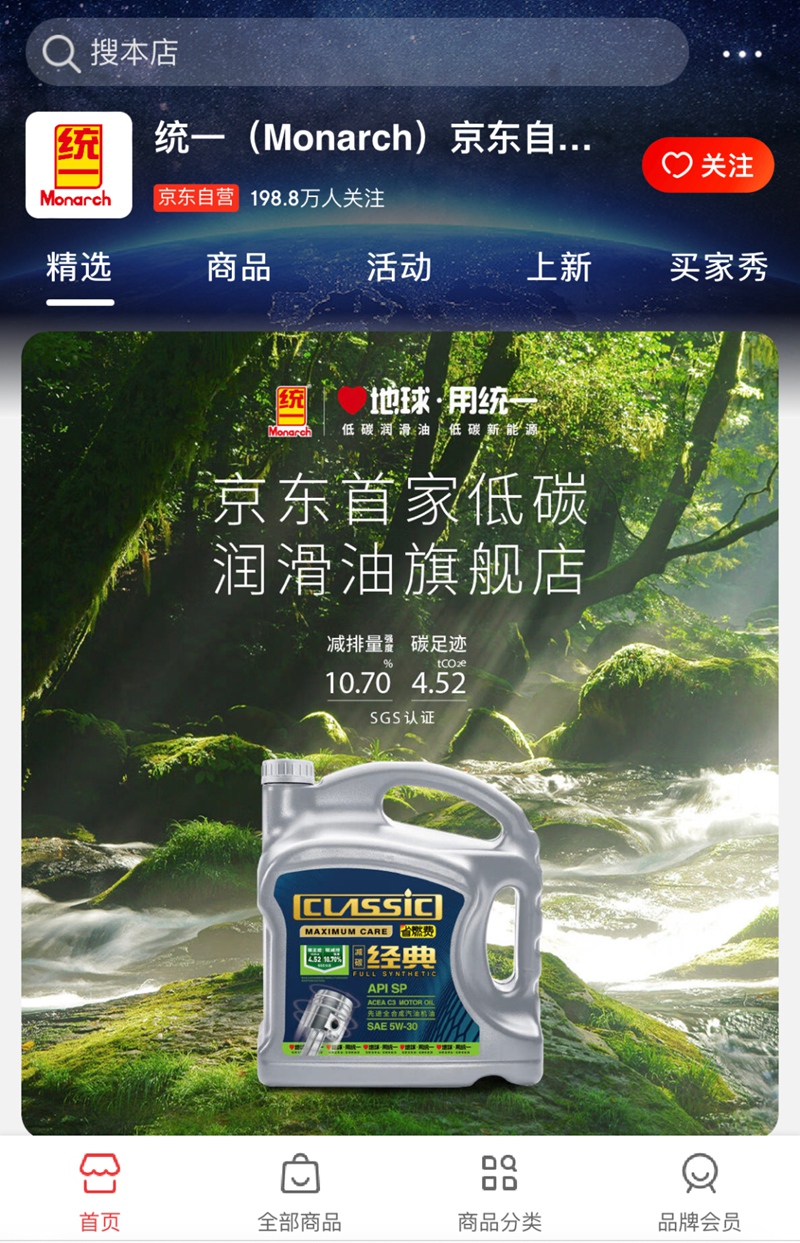The width and height of the screenshot is (800, 1243).
Task: View the 上新 tab
Action: (558, 268)
